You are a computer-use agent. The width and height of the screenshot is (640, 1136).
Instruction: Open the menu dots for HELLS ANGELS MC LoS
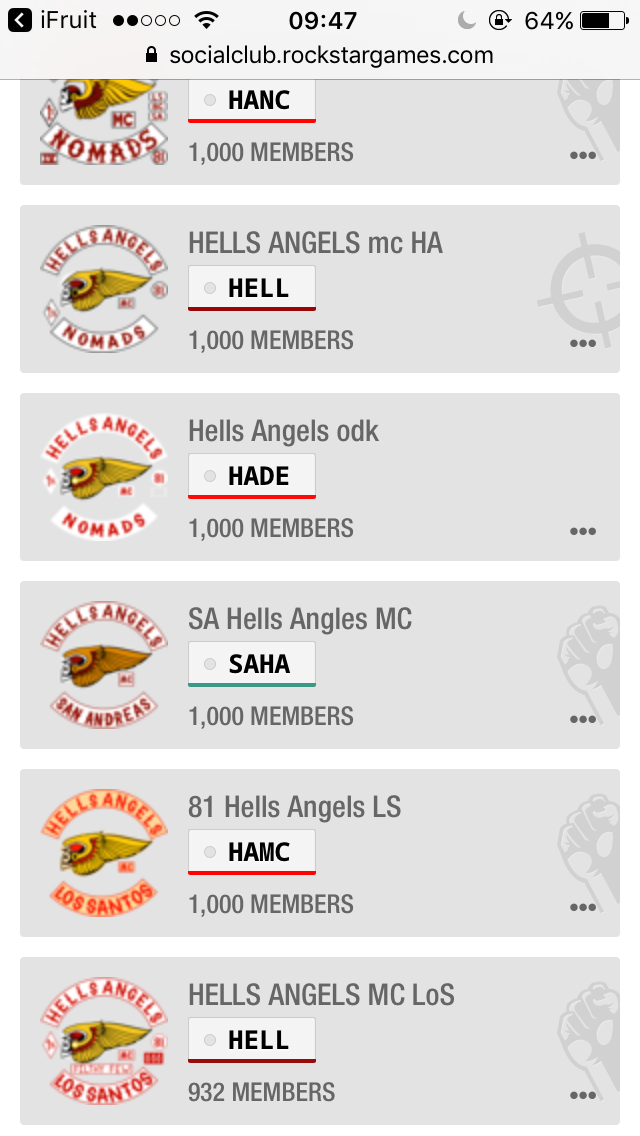(x=582, y=1095)
